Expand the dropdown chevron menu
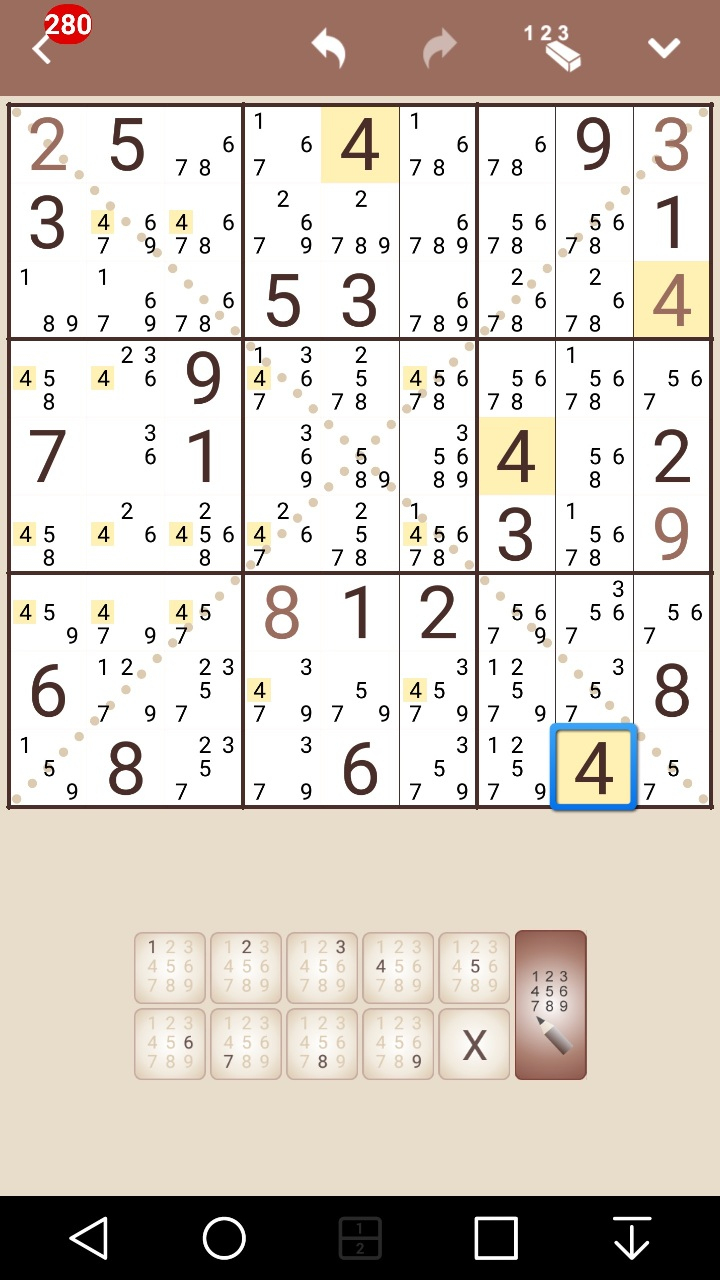The height and width of the screenshot is (1280, 720). pyautogui.click(x=664, y=47)
